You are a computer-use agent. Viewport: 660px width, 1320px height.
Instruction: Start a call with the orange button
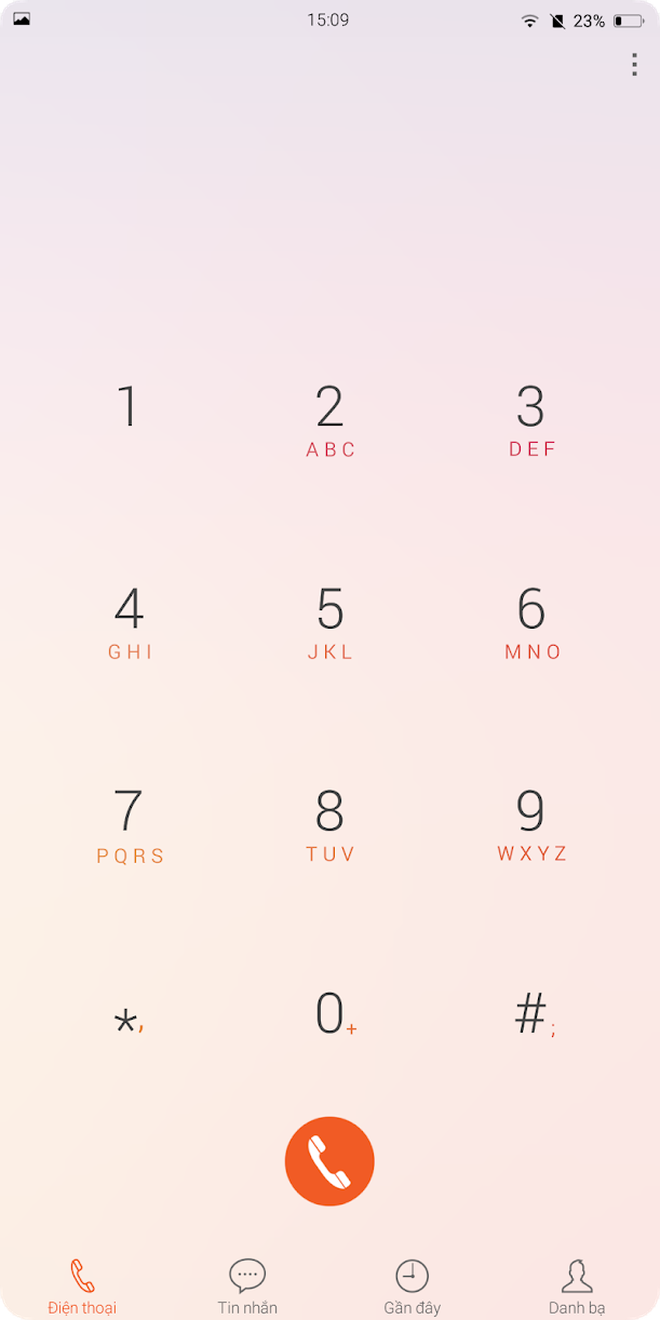pyautogui.click(x=330, y=1162)
